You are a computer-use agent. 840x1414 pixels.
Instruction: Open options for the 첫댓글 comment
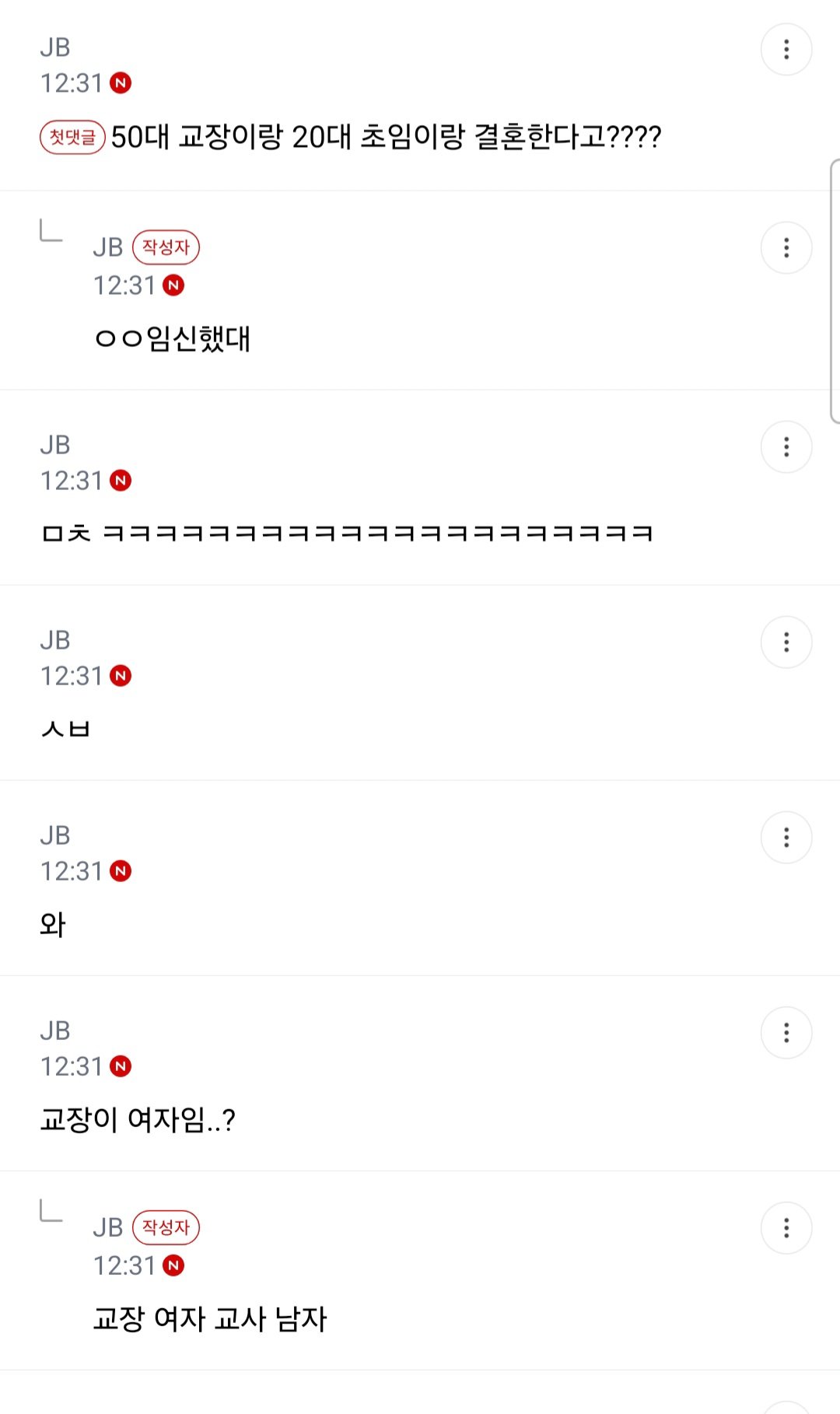coord(786,50)
